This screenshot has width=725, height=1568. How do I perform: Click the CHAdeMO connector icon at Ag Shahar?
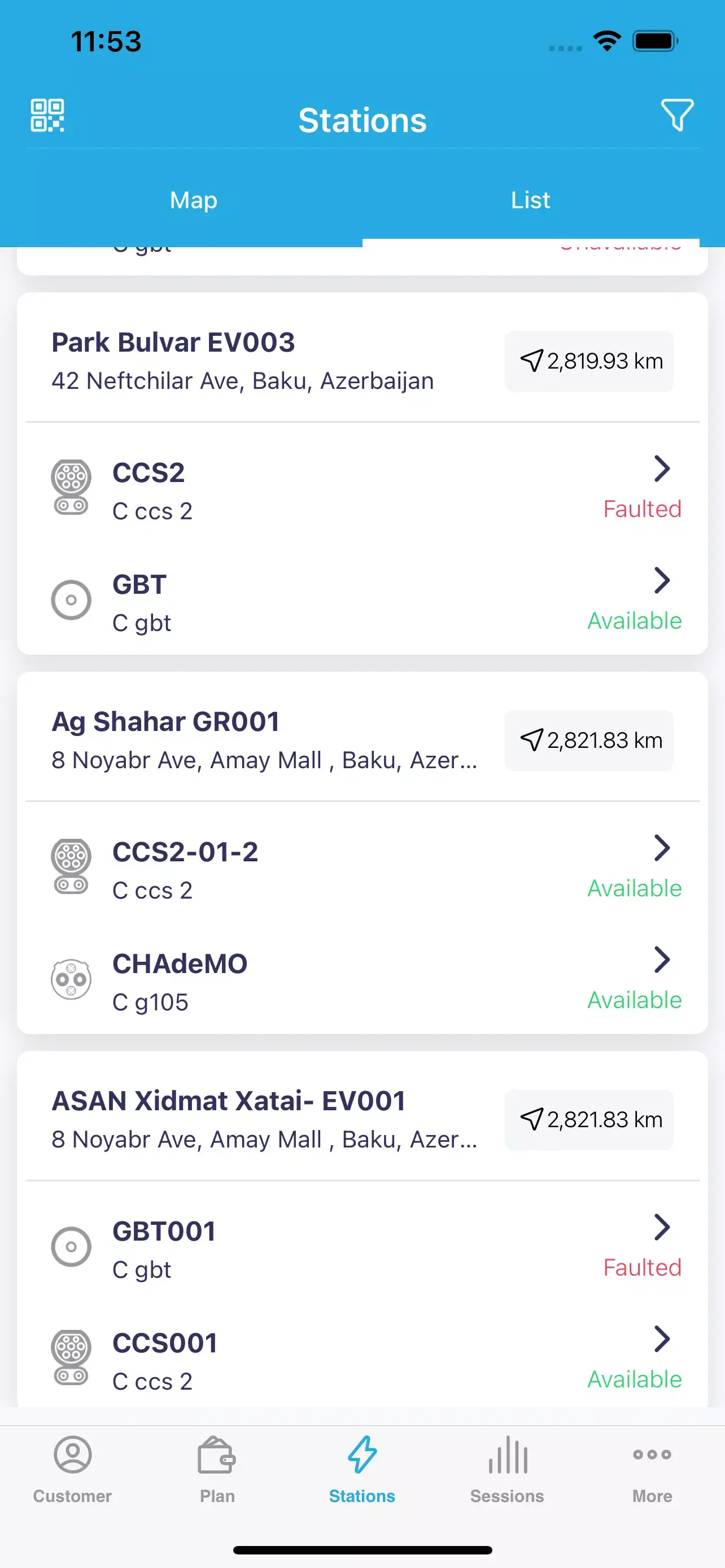pyautogui.click(x=71, y=979)
